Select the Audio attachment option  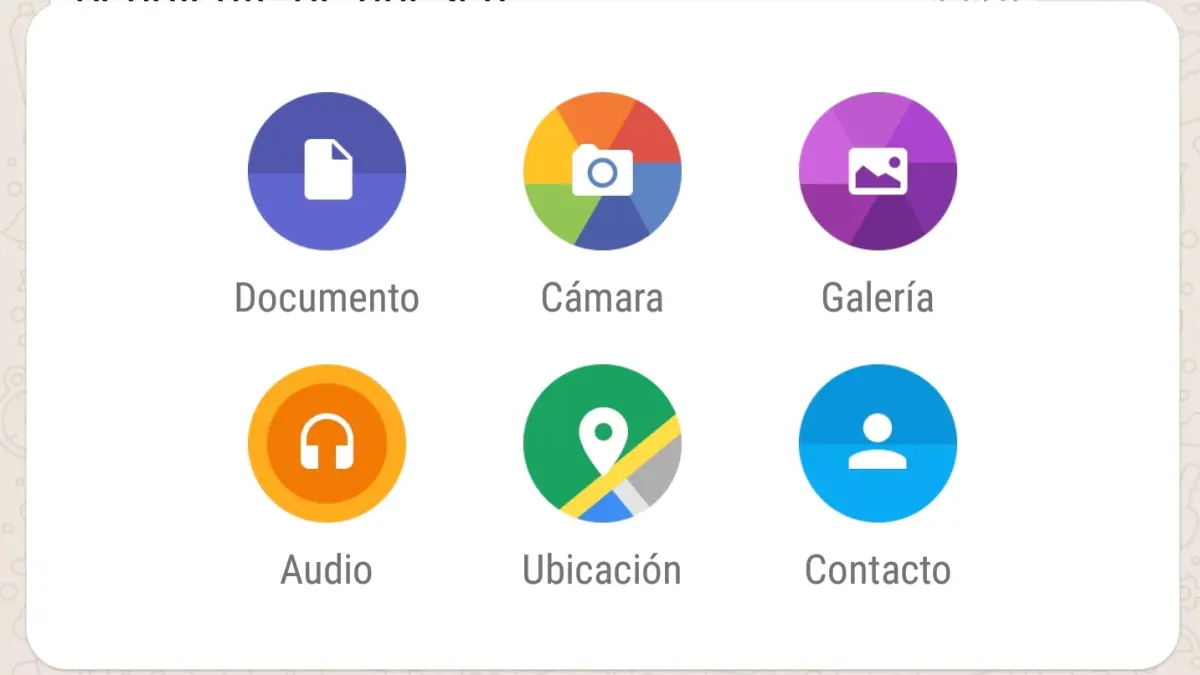click(327, 443)
